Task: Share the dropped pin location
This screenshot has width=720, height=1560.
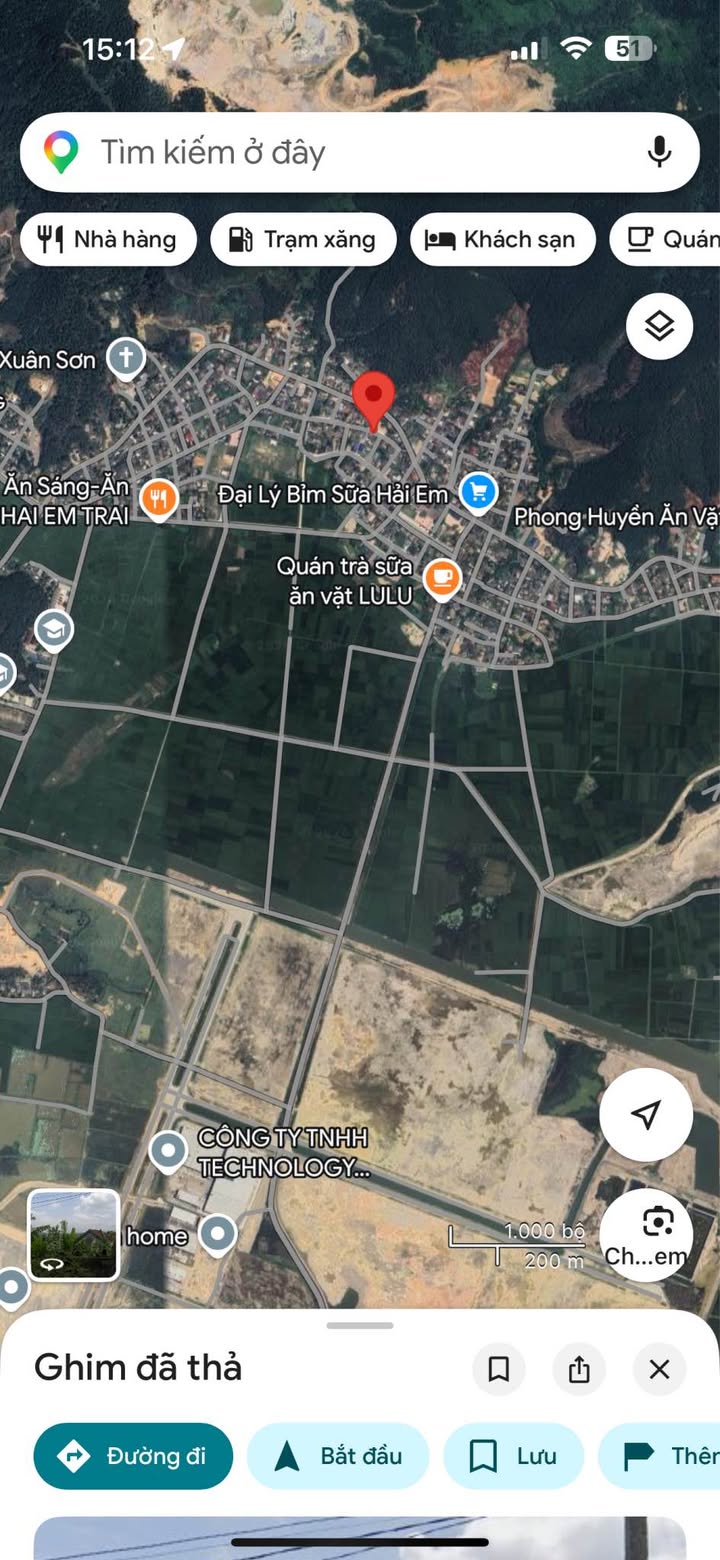Action: 579,1369
